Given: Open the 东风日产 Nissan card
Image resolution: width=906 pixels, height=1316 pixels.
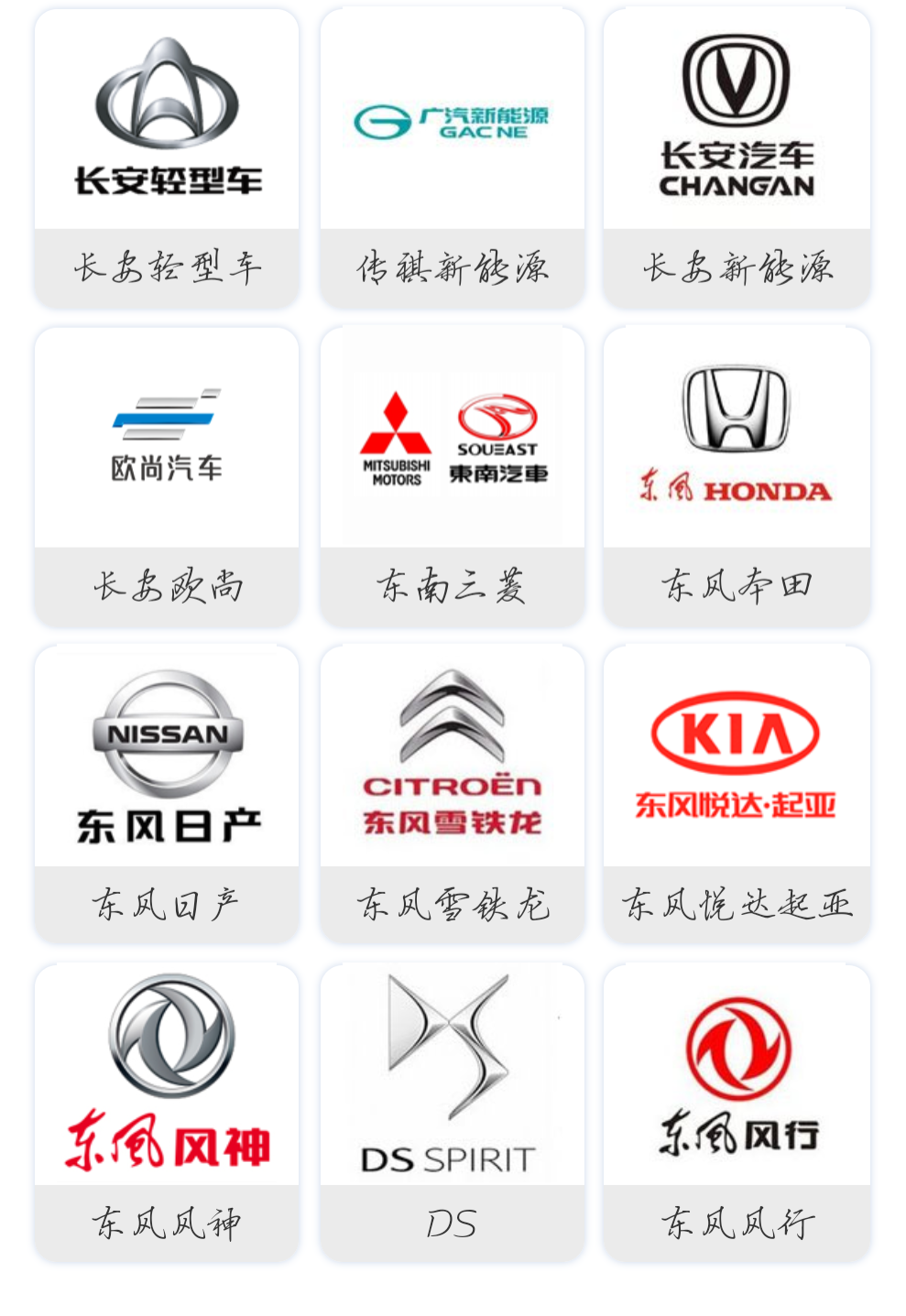Looking at the screenshot, I should [167, 794].
